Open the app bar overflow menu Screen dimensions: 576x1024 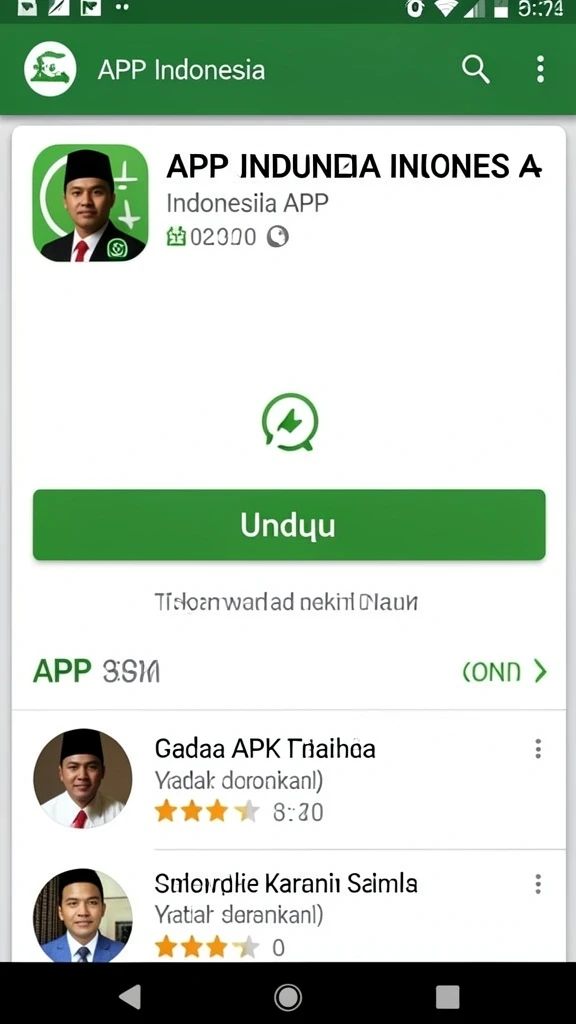pos(540,69)
